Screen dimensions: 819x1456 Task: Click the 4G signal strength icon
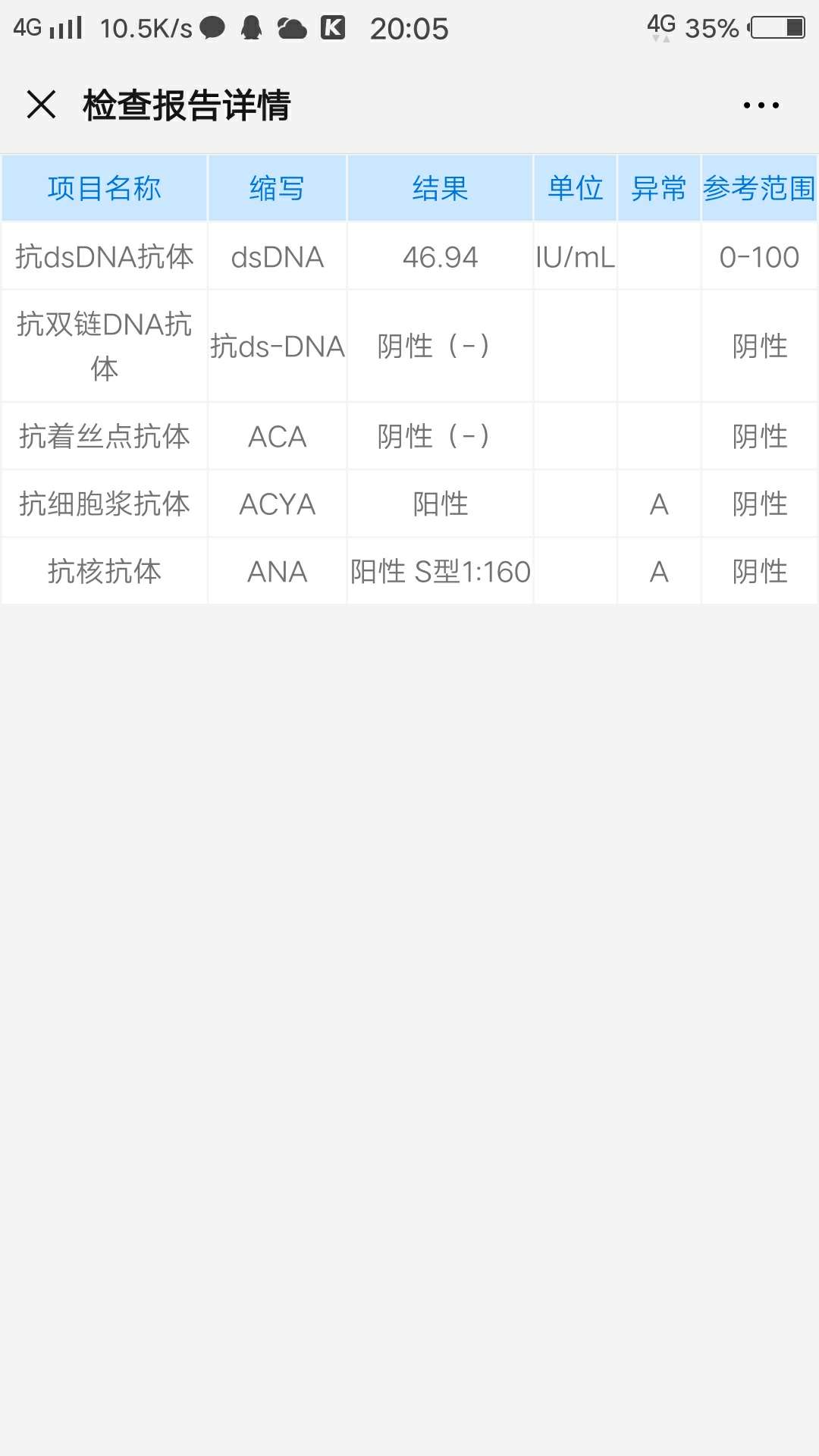66,29
